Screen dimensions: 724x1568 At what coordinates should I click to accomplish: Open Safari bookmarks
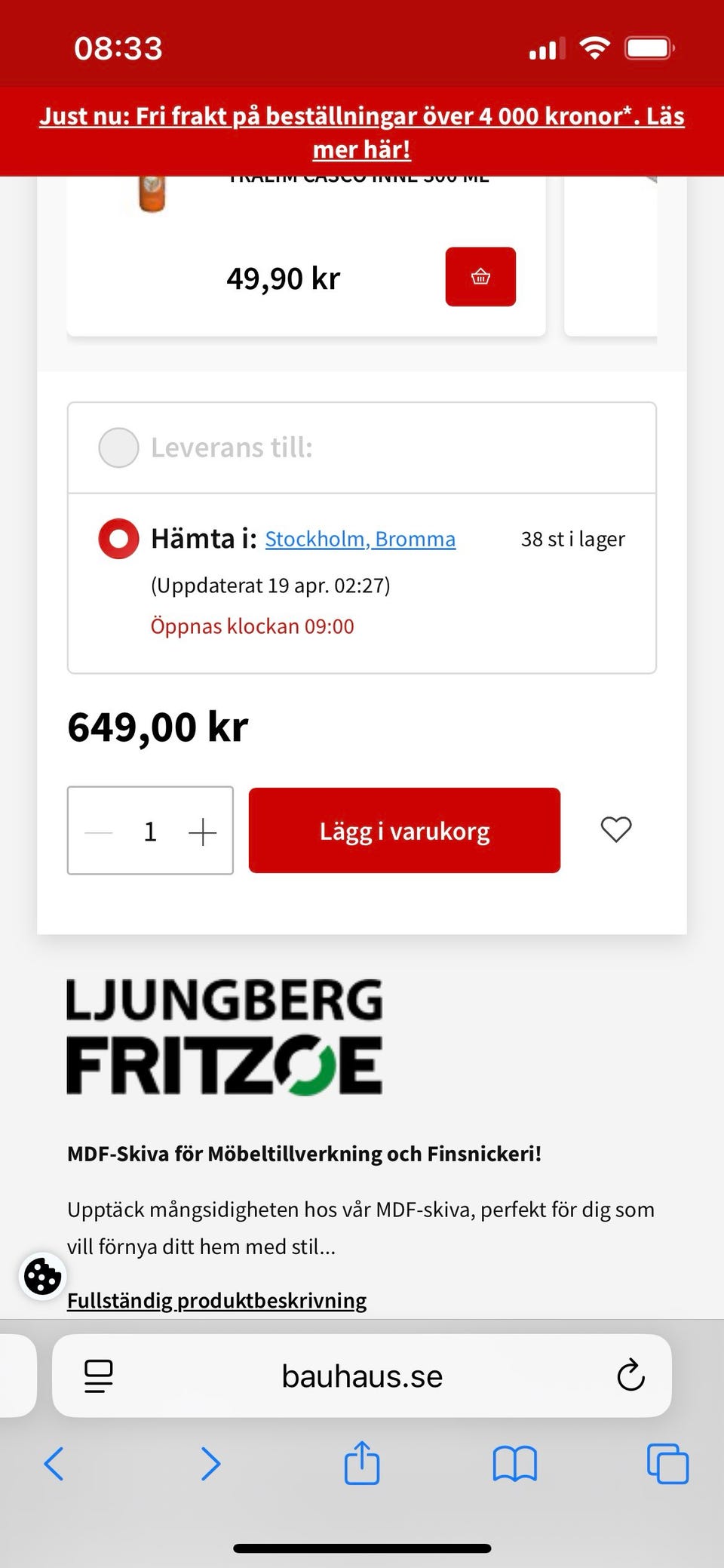pyautogui.click(x=514, y=1464)
